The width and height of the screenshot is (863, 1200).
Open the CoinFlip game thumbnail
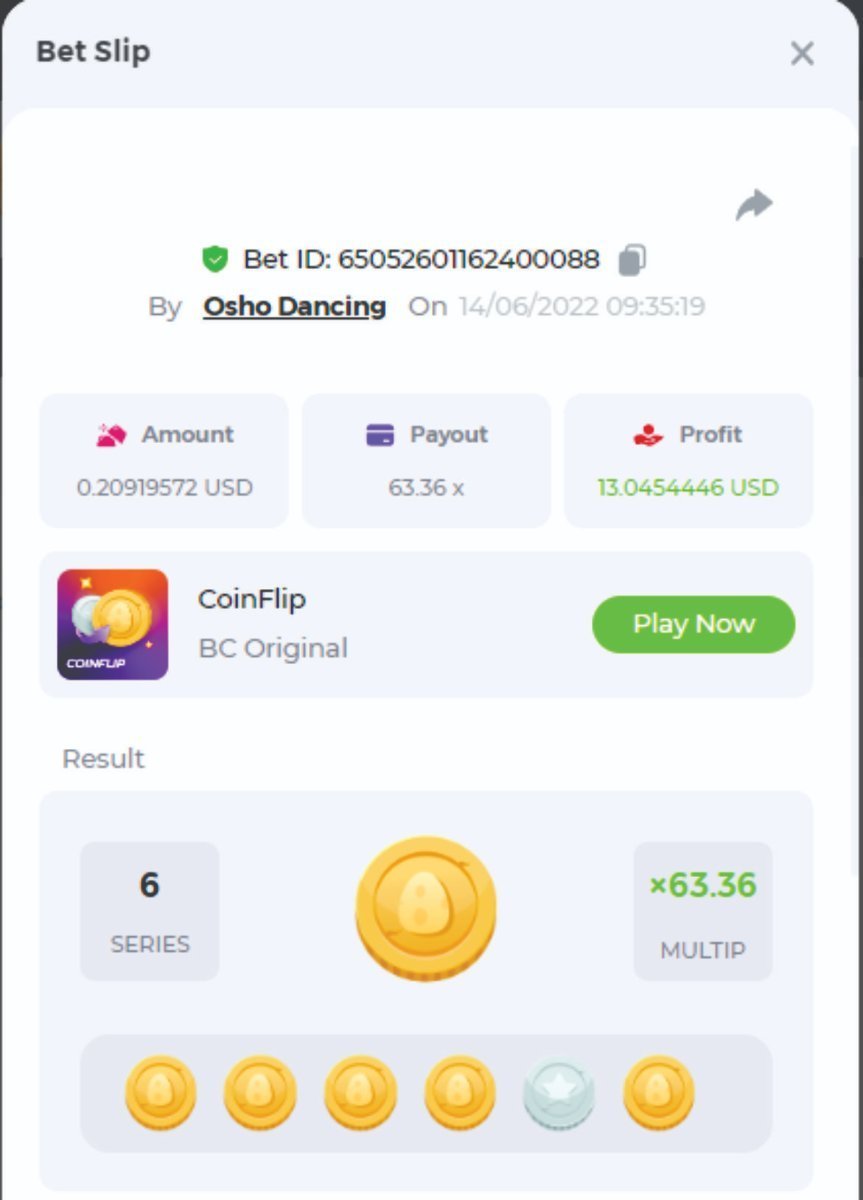tap(113, 624)
